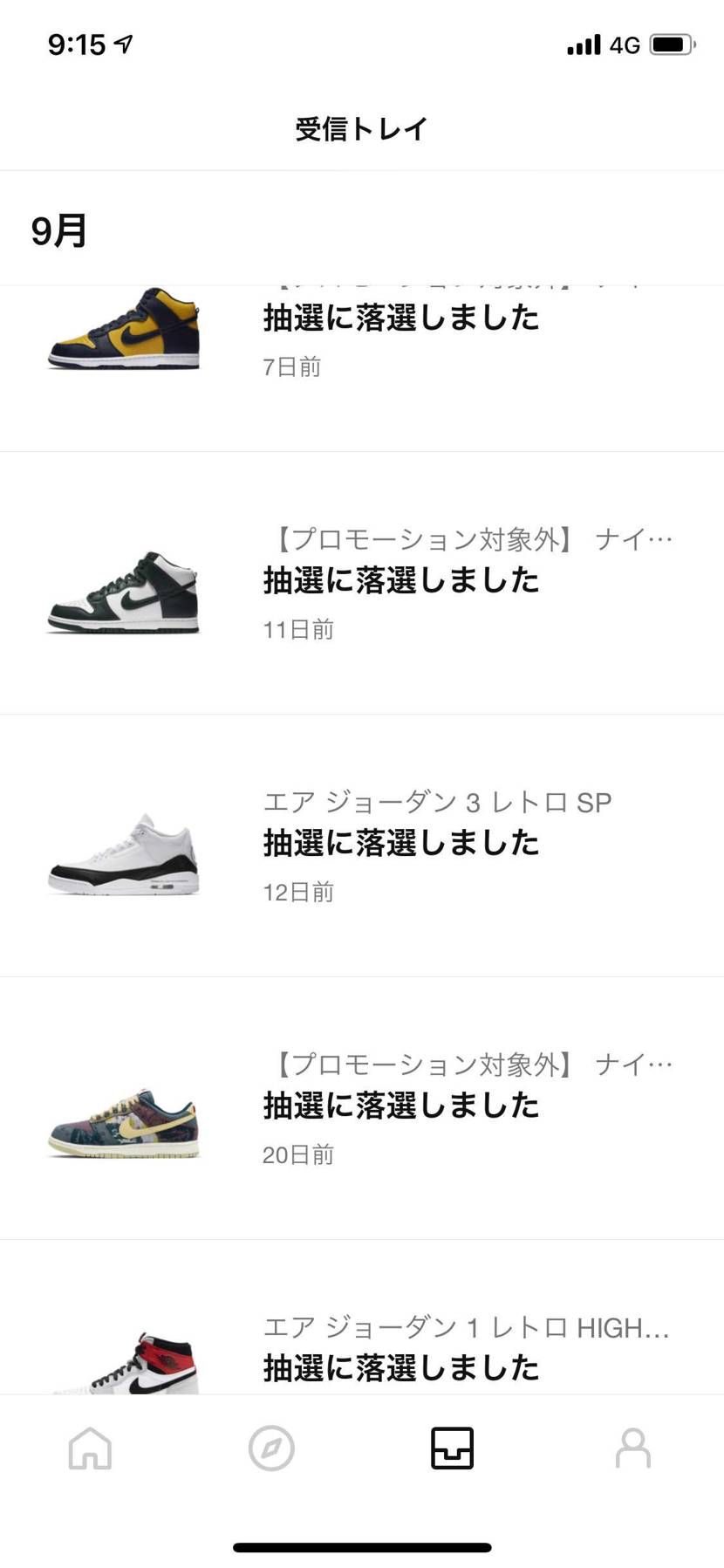The width and height of the screenshot is (724, 1568).
Task: Tap the 4G signal strength indicator
Action: (582, 44)
